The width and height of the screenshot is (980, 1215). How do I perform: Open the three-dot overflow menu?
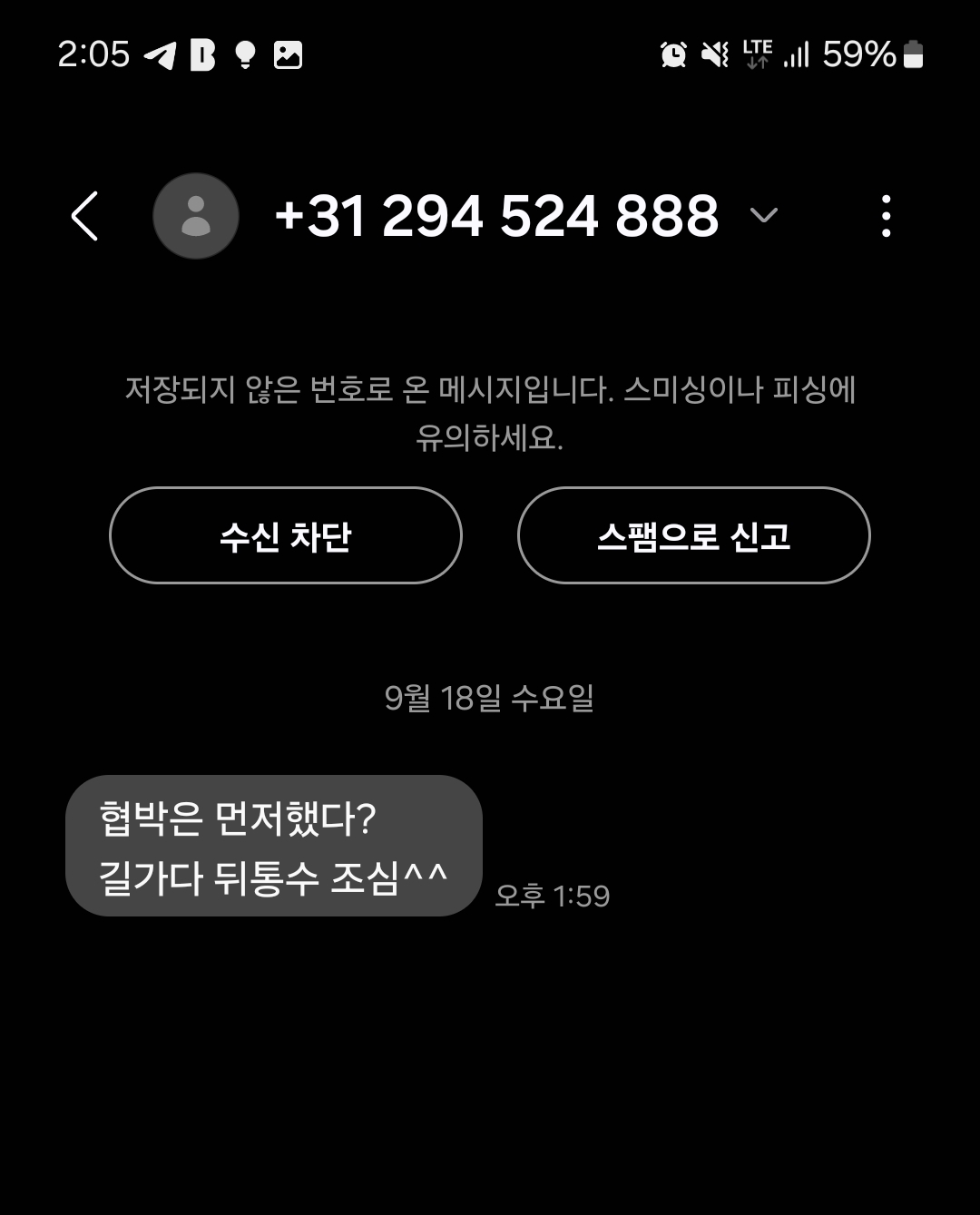coord(886,216)
